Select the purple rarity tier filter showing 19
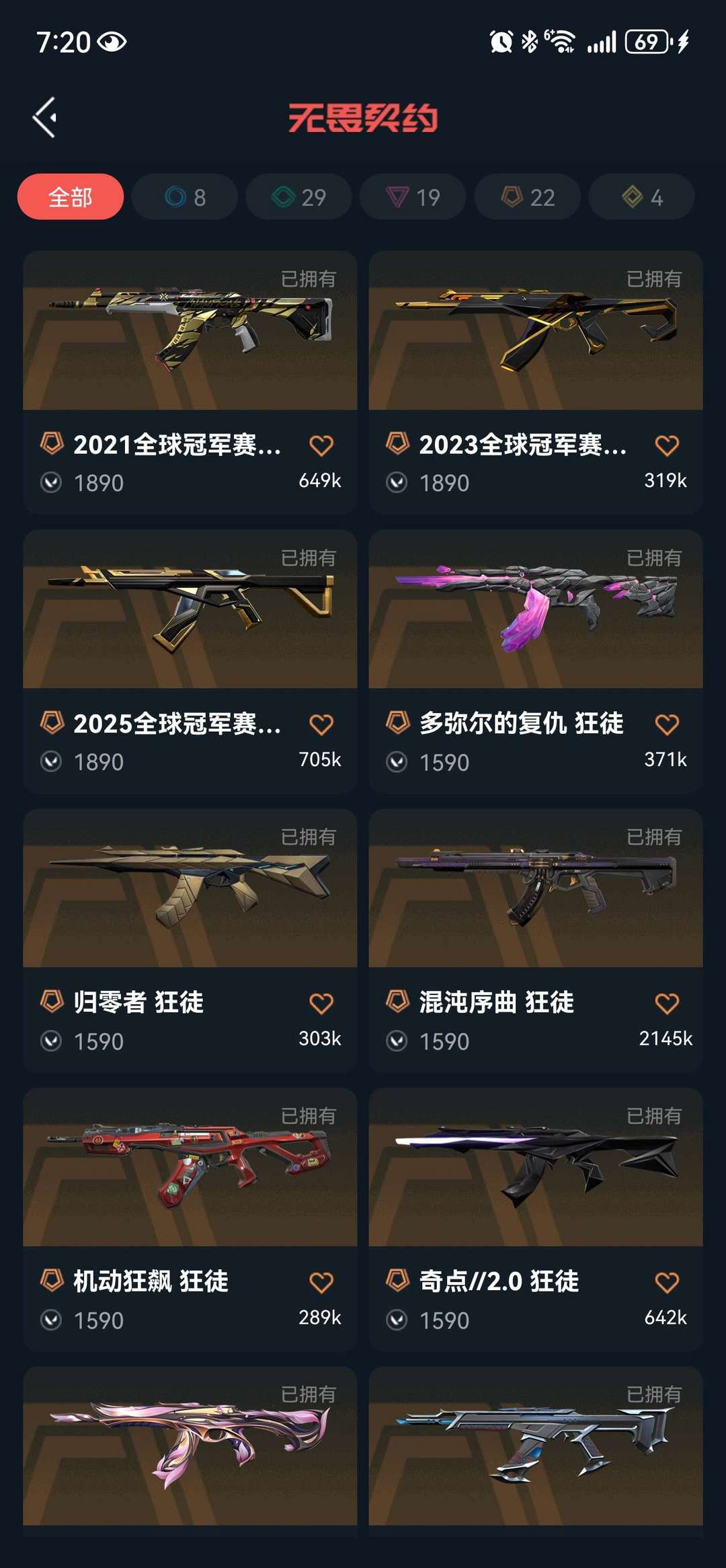 point(412,197)
